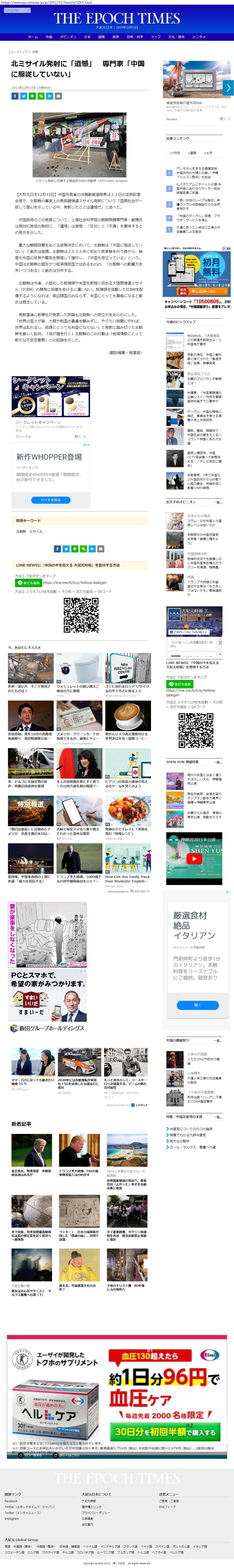Open the オピニオン section
This screenshot has width=234, height=1568.
tap(68, 37)
